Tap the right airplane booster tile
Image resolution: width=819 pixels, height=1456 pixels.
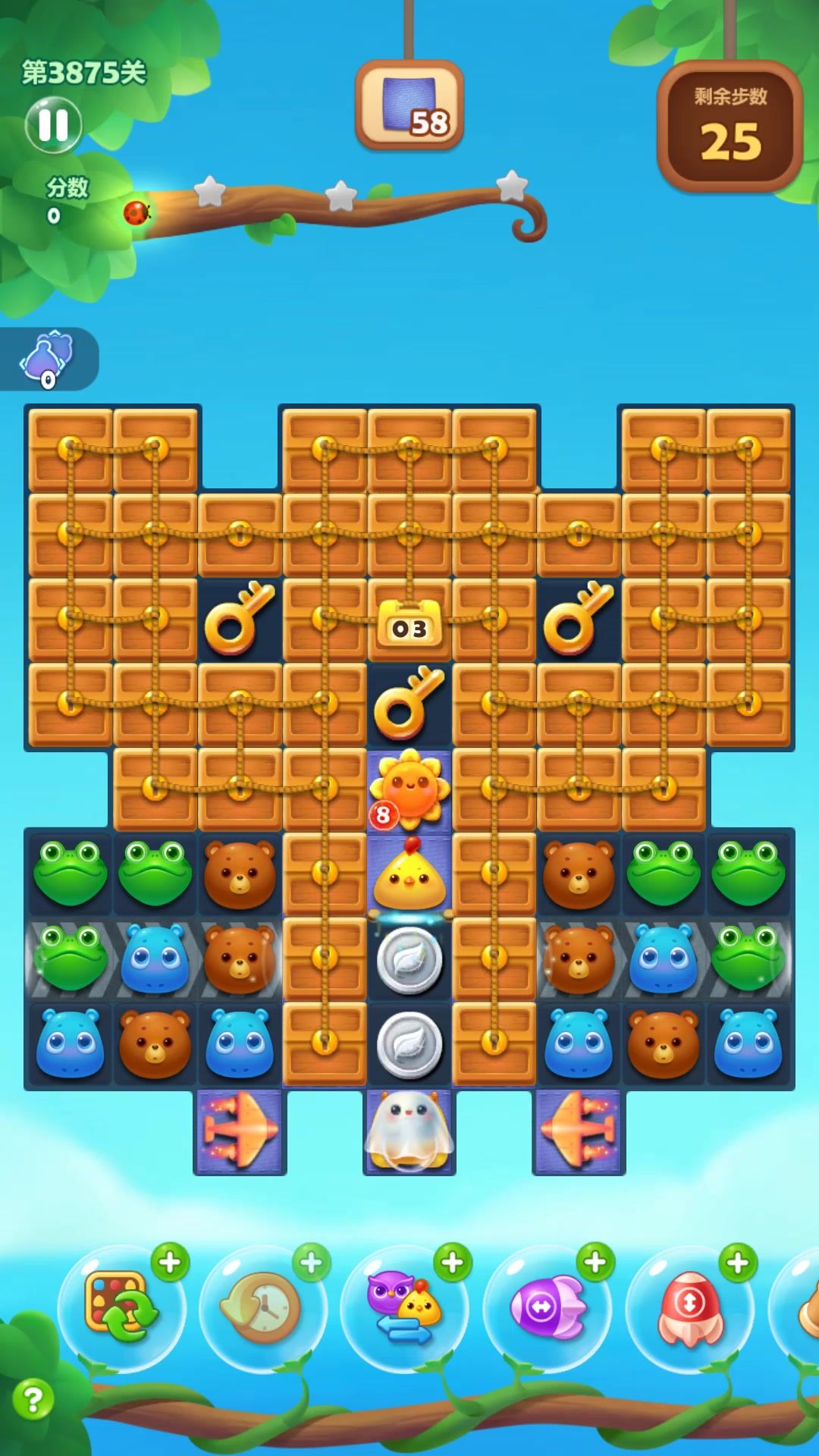pos(579,1131)
